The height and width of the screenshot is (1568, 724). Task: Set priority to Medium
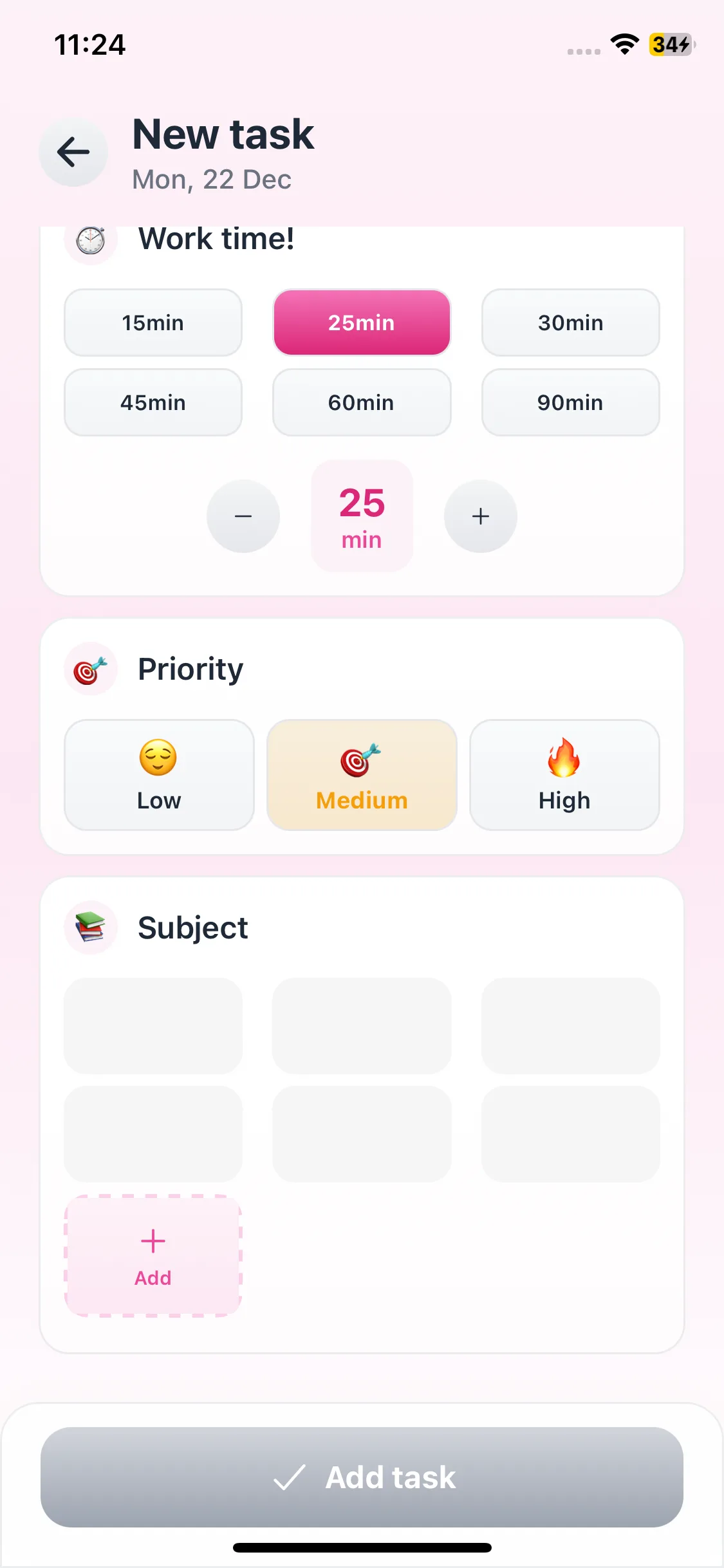tap(362, 775)
